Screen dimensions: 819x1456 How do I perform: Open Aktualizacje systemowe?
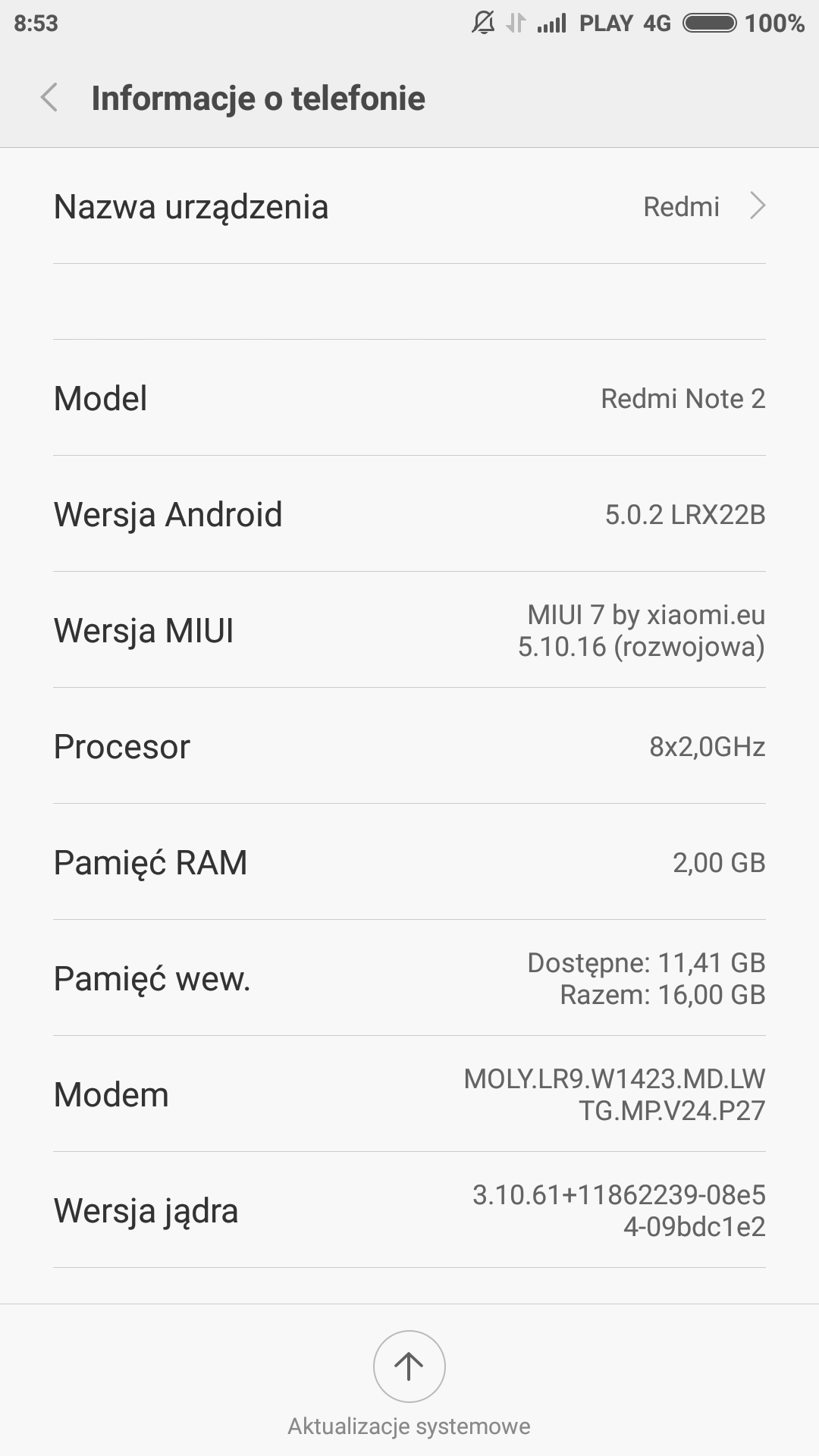(409, 1367)
